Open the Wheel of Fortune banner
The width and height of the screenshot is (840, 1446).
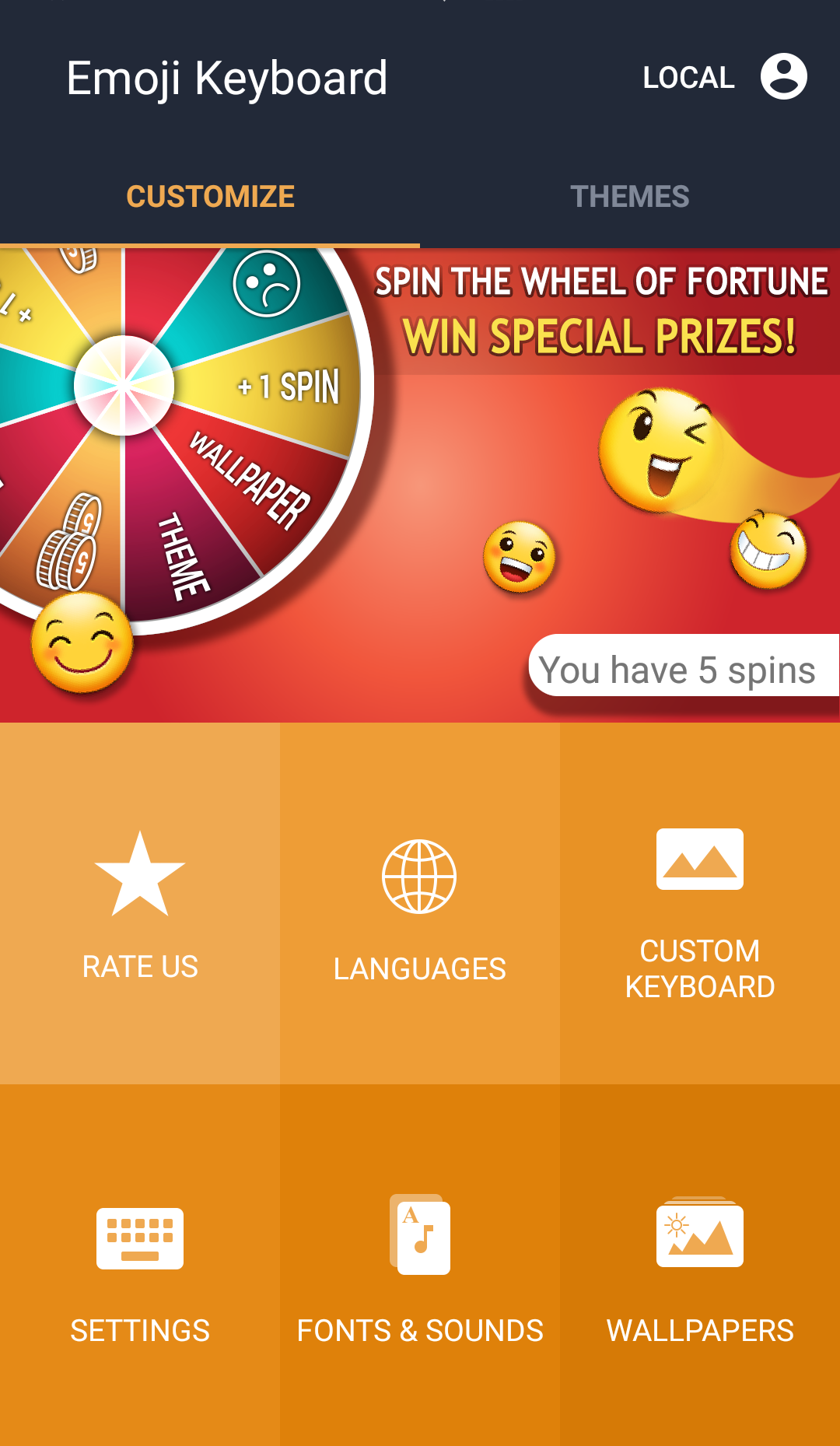tap(420, 485)
